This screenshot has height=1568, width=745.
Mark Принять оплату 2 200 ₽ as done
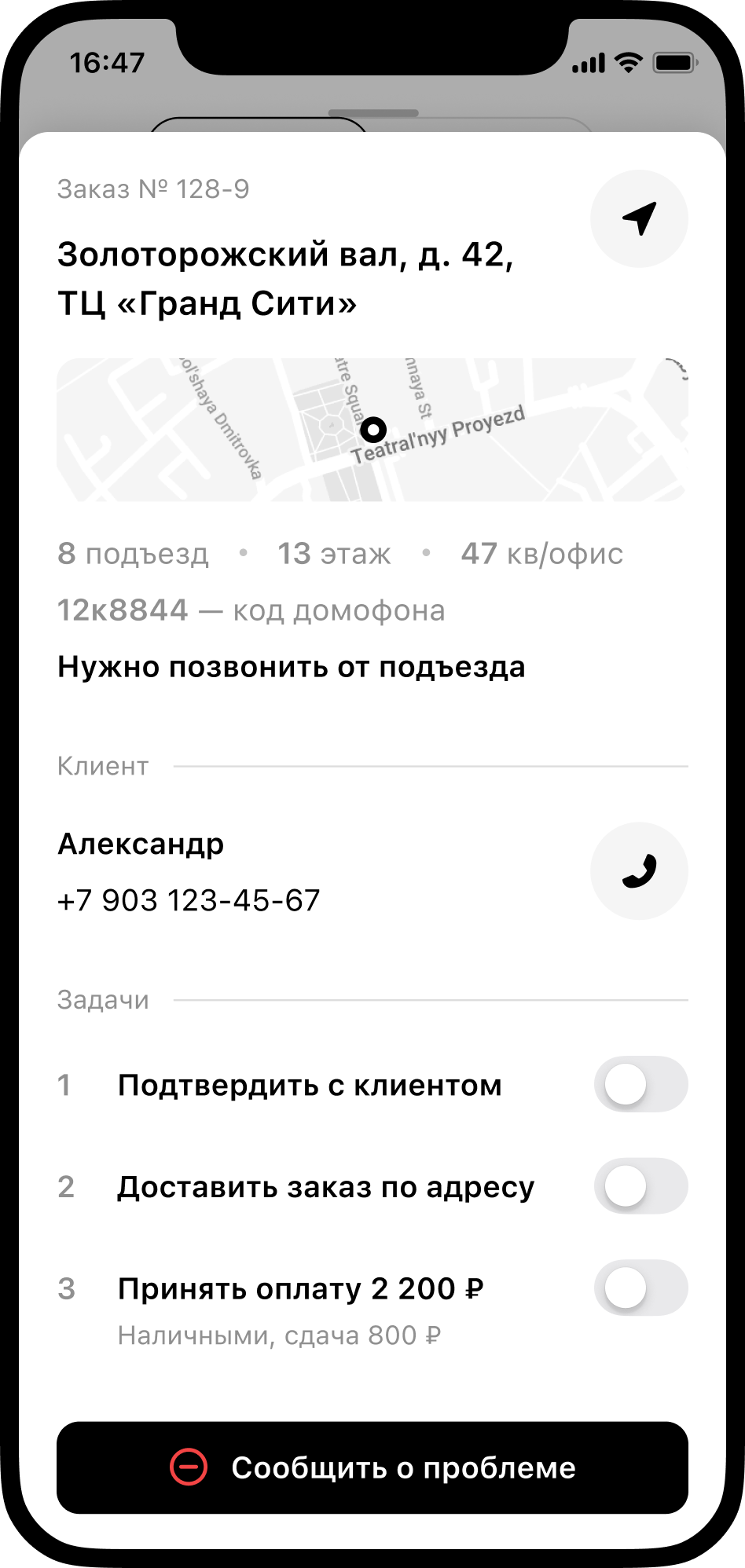tap(640, 1288)
